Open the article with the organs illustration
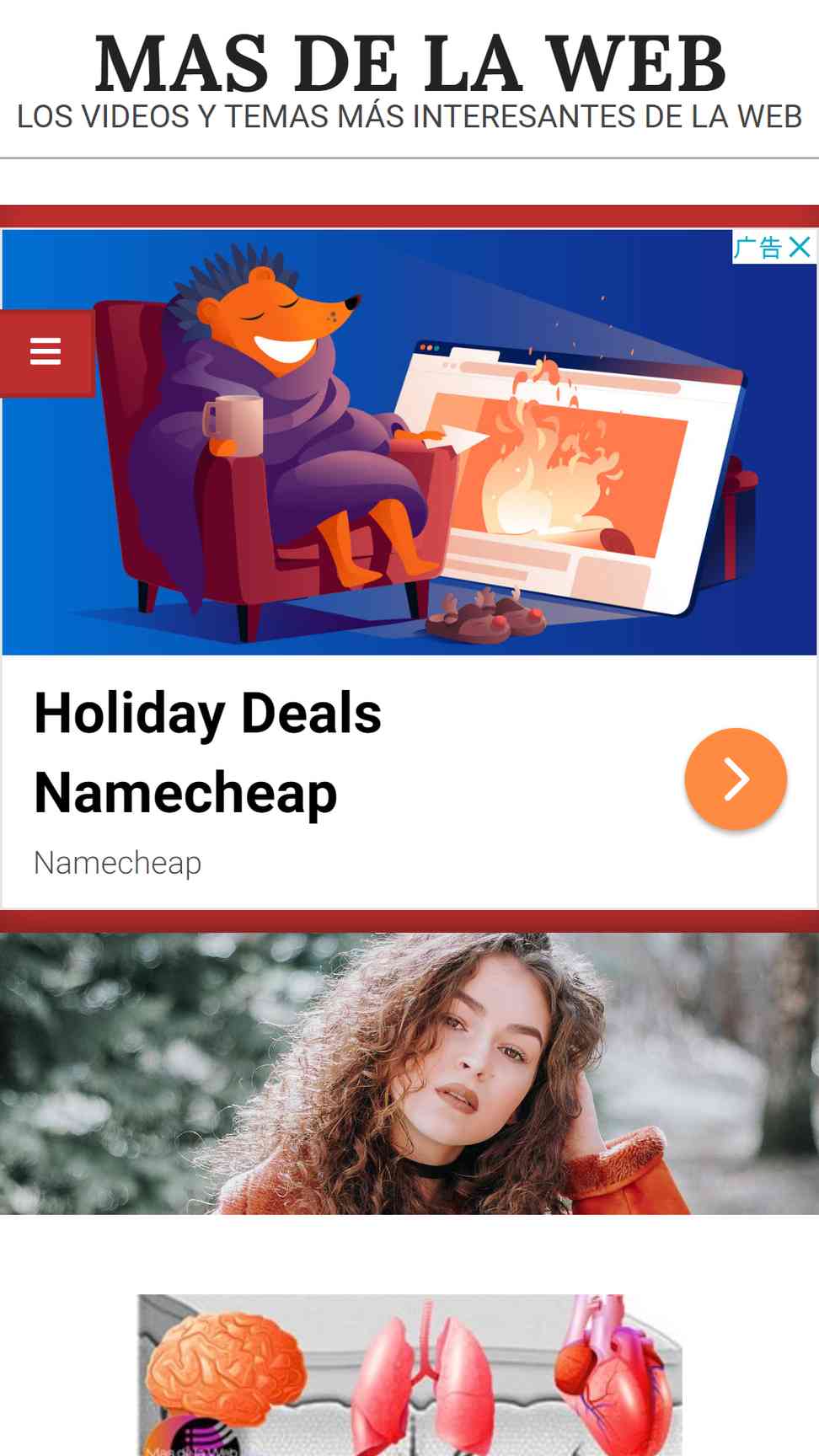Viewport: 819px width, 1456px height. coord(409,1375)
